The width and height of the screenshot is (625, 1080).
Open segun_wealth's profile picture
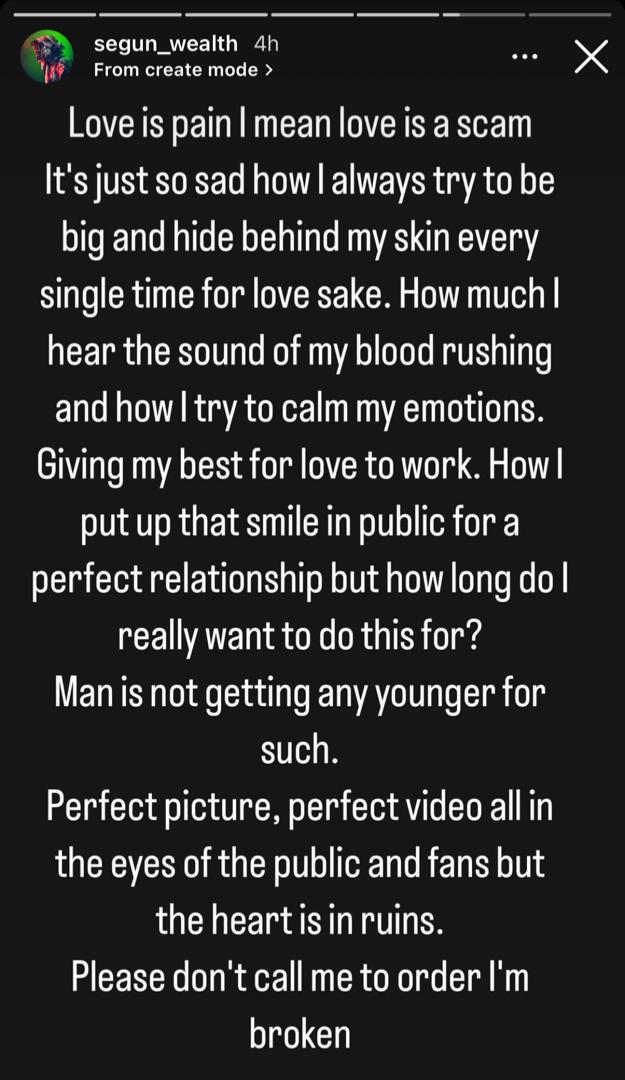(47, 56)
